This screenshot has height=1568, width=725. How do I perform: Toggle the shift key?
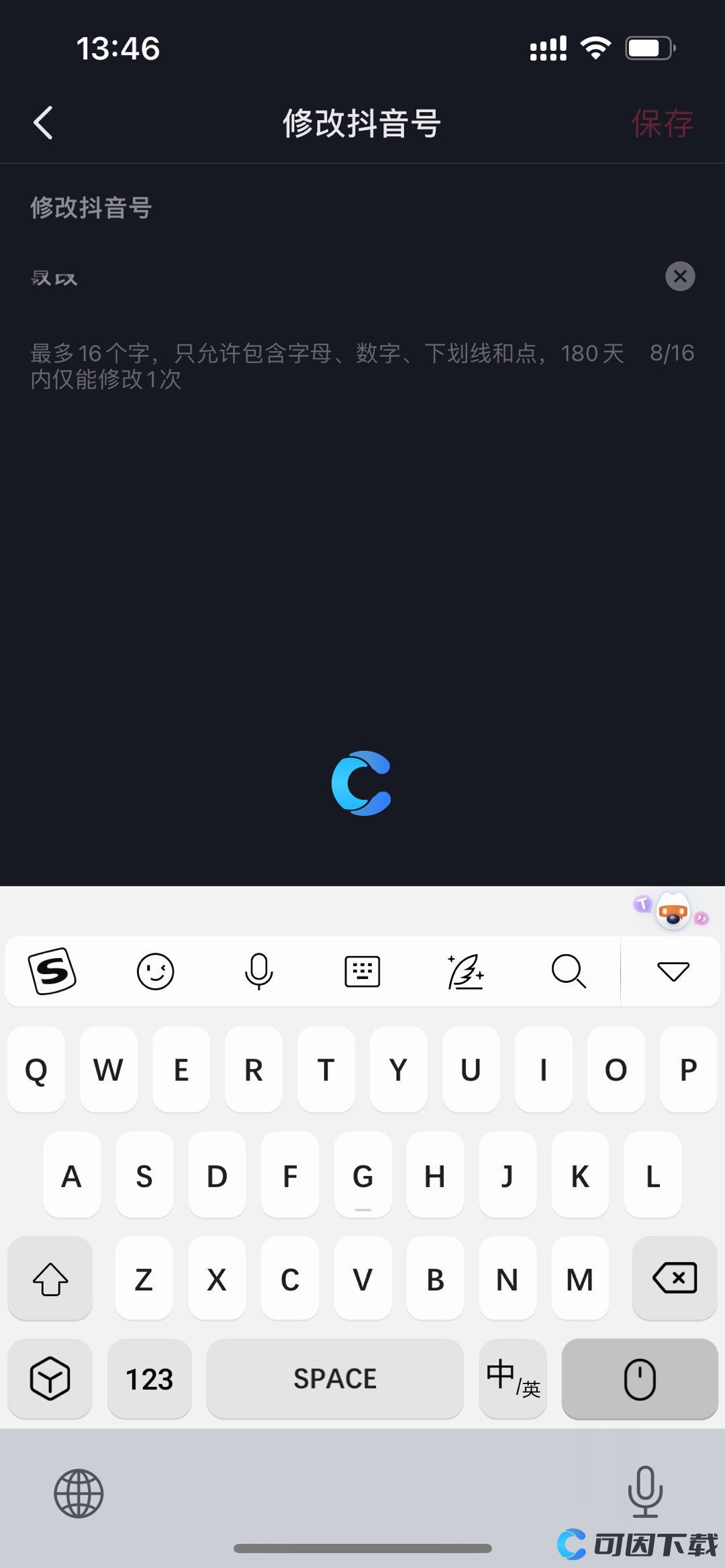point(50,1279)
